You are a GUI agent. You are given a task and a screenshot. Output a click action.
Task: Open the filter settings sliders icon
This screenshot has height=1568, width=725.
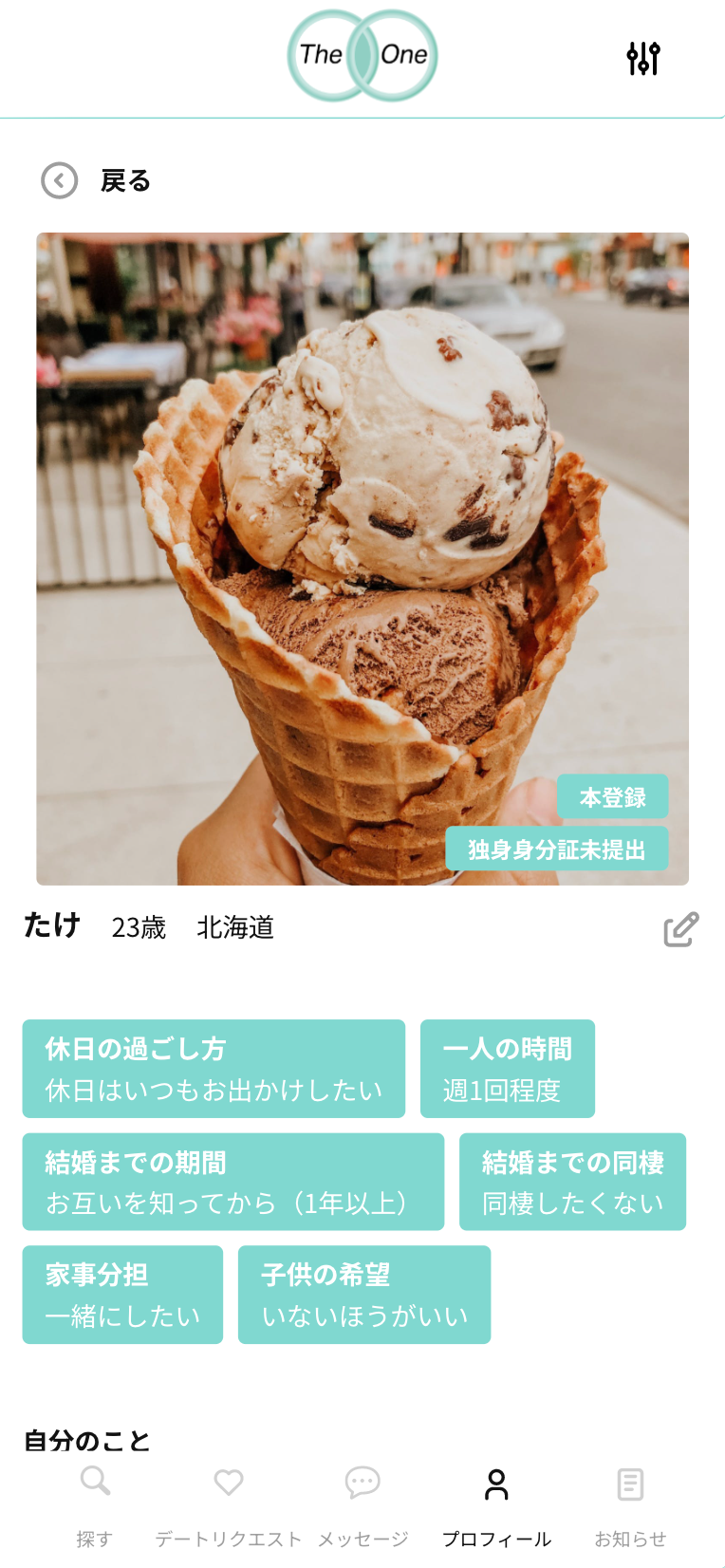coord(642,59)
